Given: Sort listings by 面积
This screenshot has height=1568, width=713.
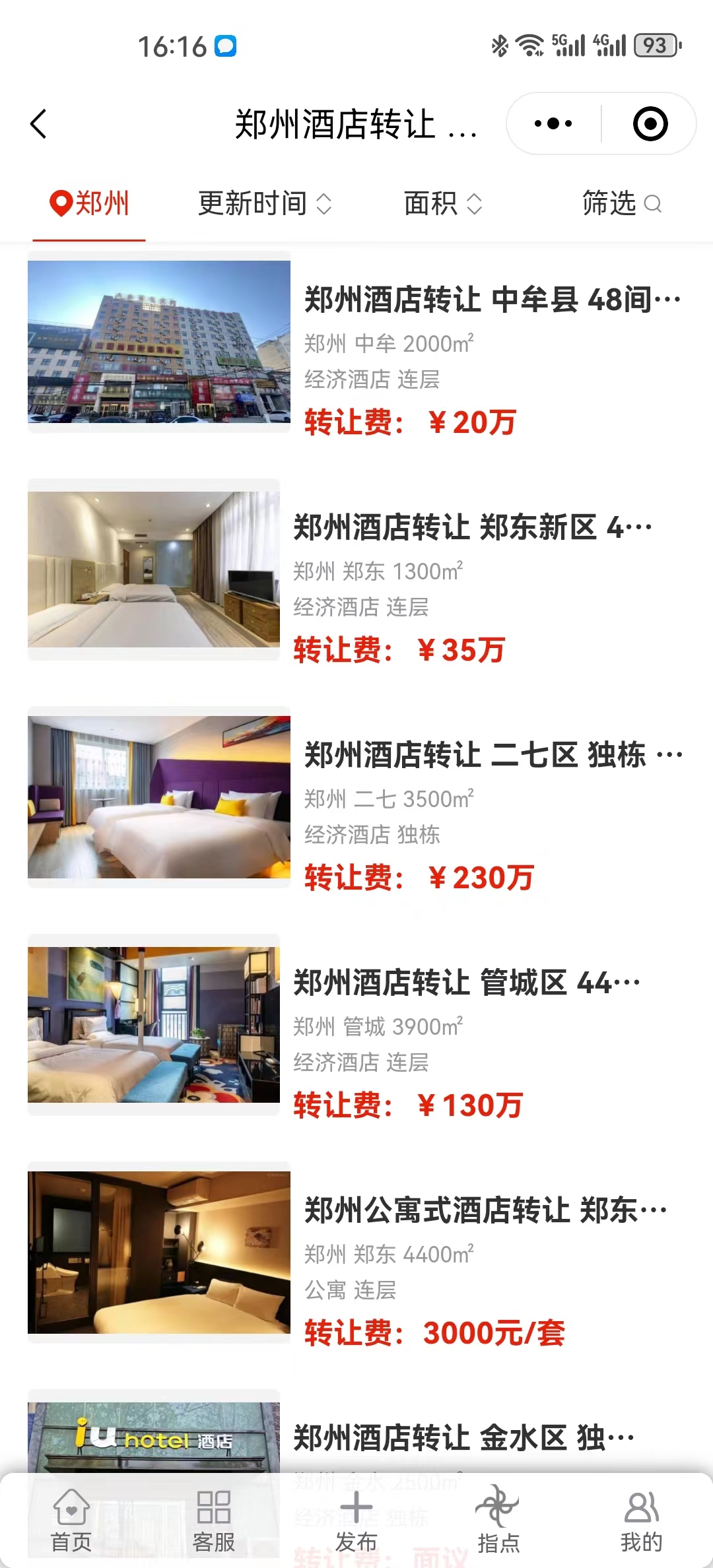Looking at the screenshot, I should pyautogui.click(x=442, y=203).
